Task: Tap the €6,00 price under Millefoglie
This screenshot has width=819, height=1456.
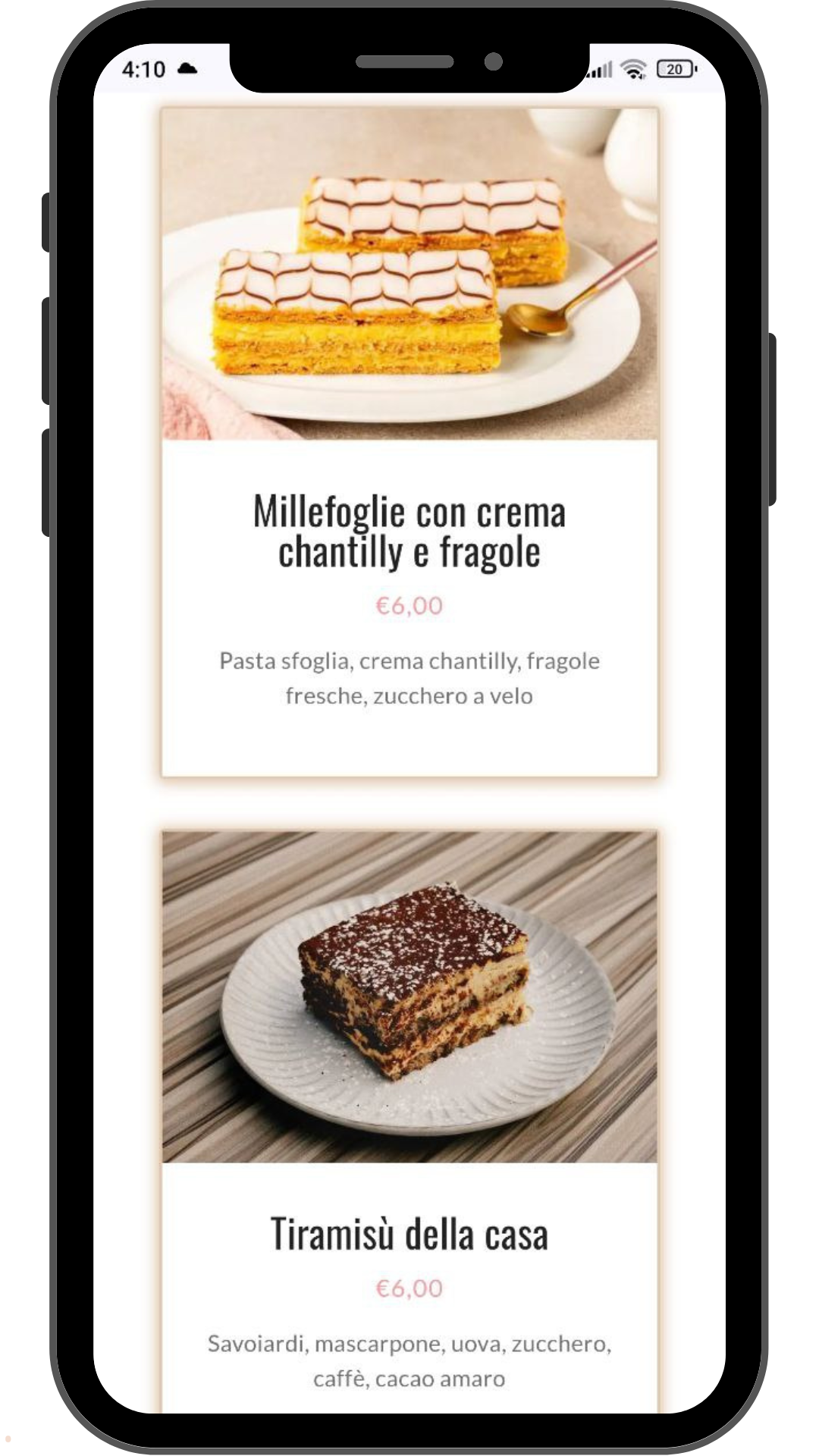Action: coord(409,606)
